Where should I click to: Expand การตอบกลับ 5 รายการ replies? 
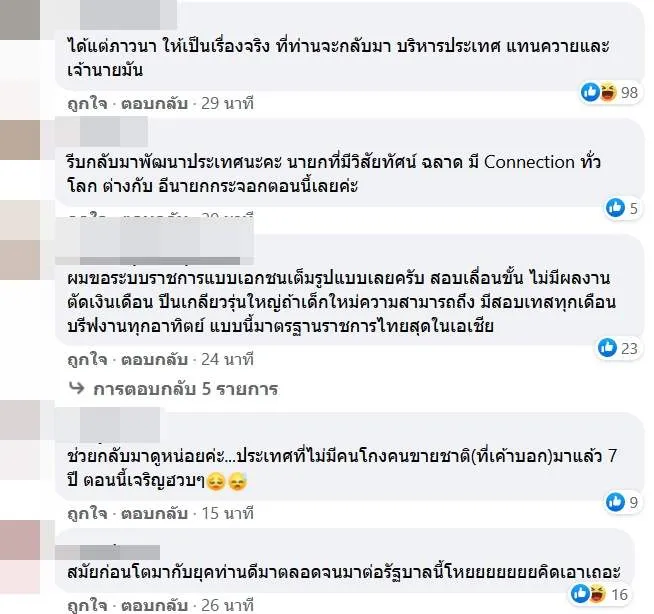pyautogui.click(x=184, y=388)
